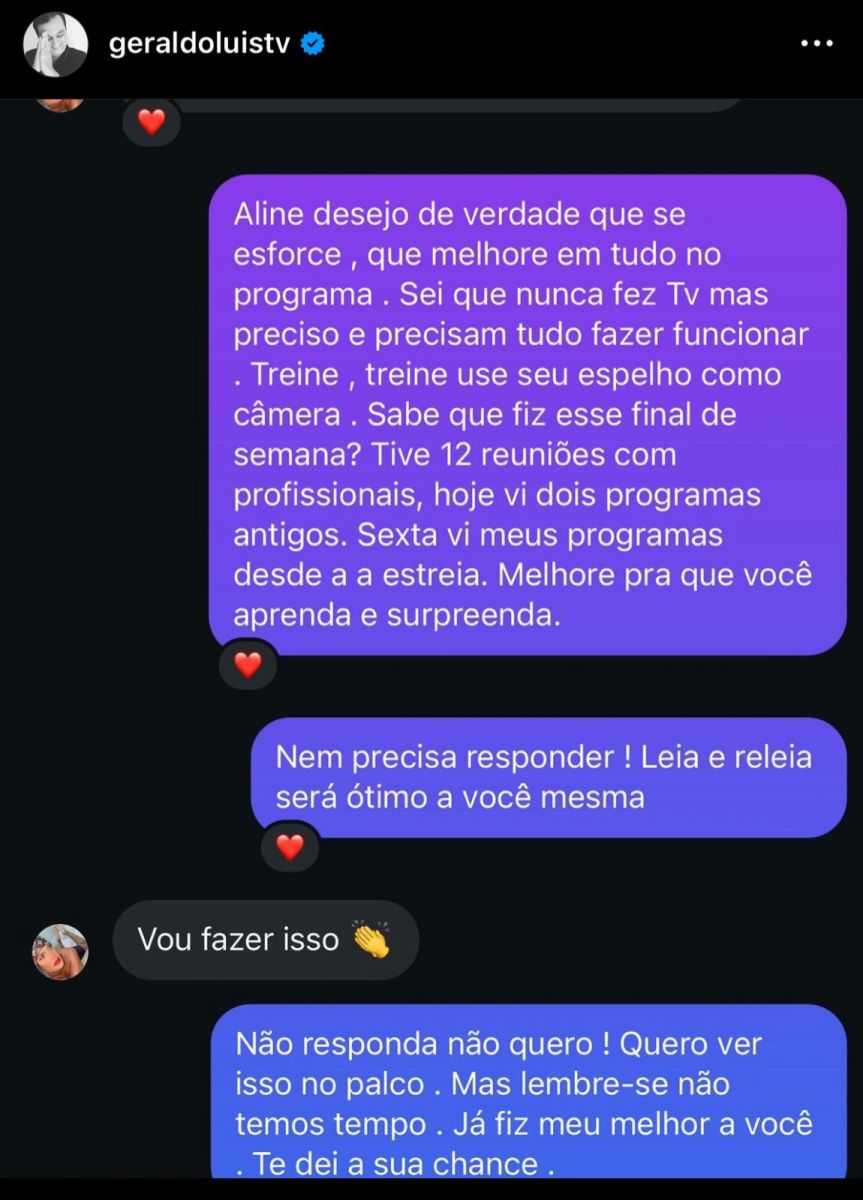Click the verified blue checkmark badge
The width and height of the screenshot is (863, 1200).
(x=312, y=43)
